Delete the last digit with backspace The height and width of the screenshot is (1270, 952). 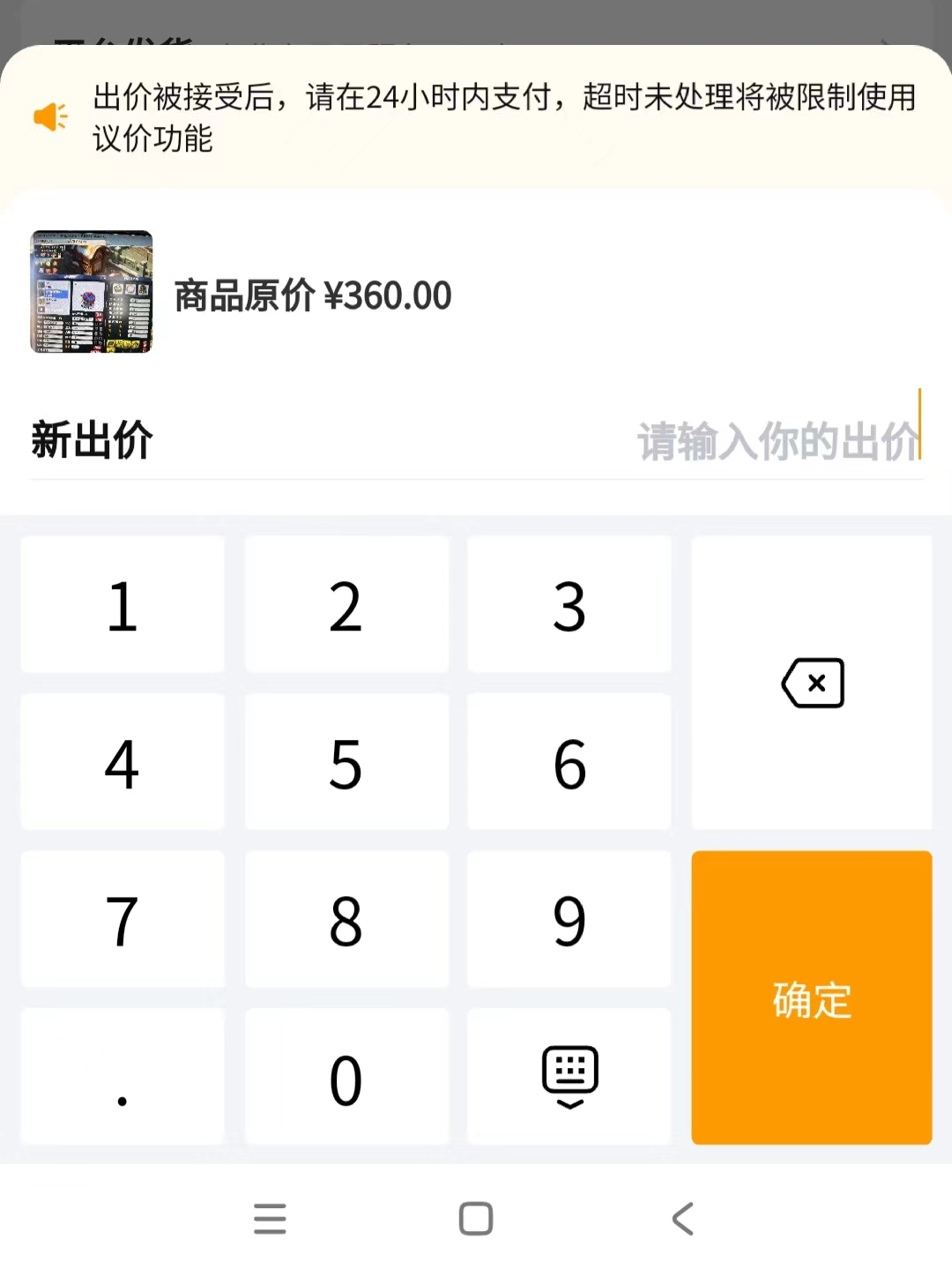[x=812, y=683]
